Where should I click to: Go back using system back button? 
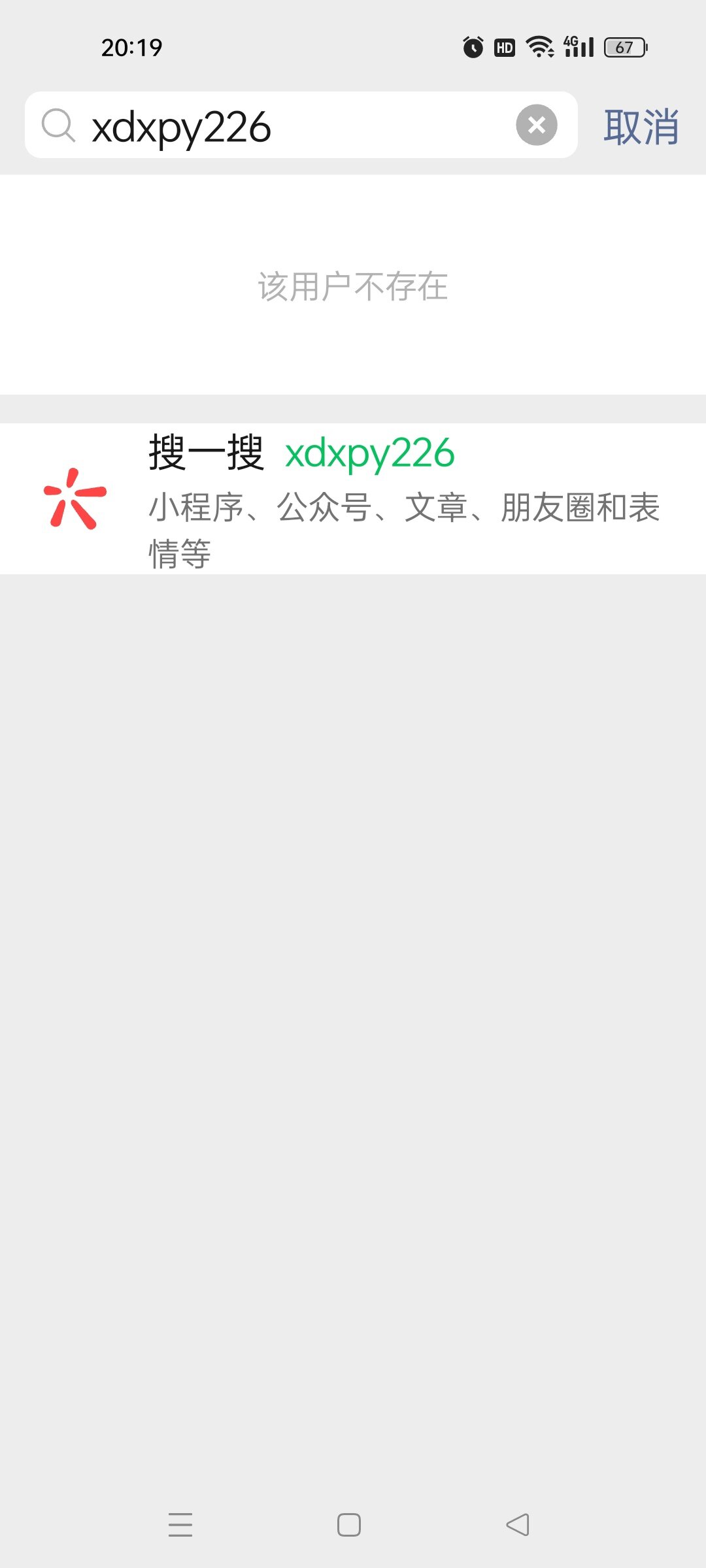click(518, 1525)
